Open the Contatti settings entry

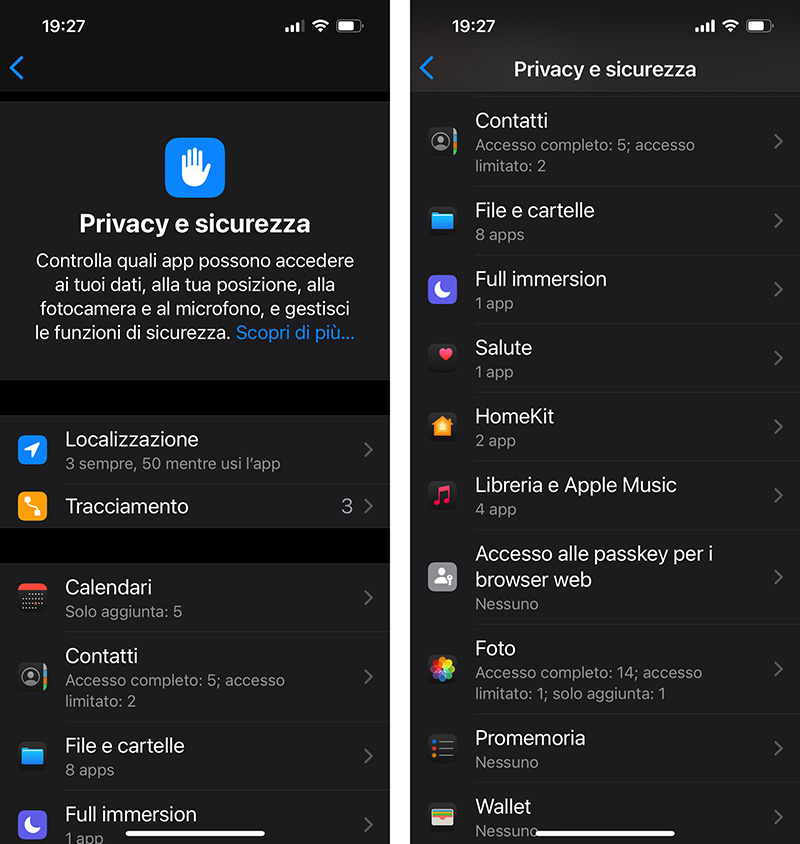200,676
